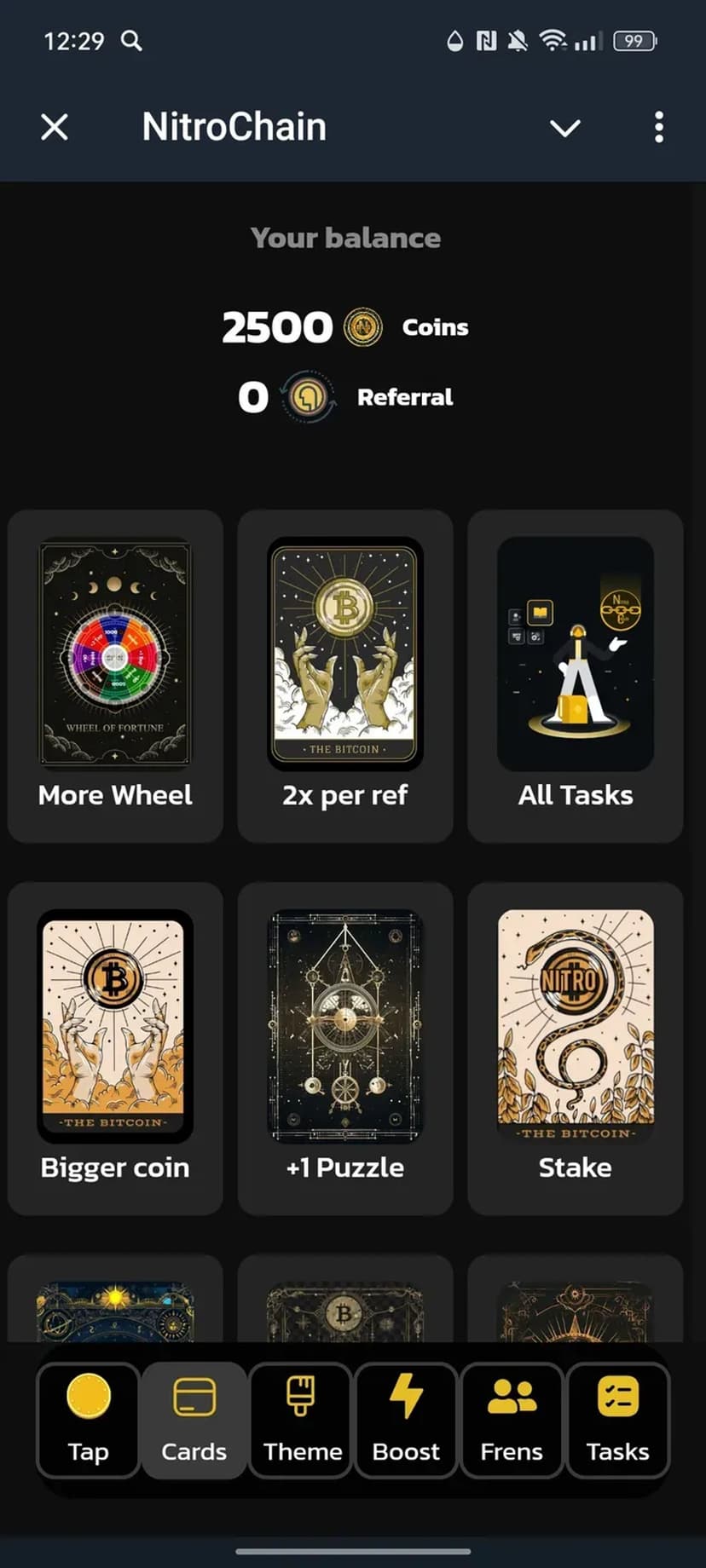
Task: Open the Tasks tab
Action: [x=618, y=1419]
